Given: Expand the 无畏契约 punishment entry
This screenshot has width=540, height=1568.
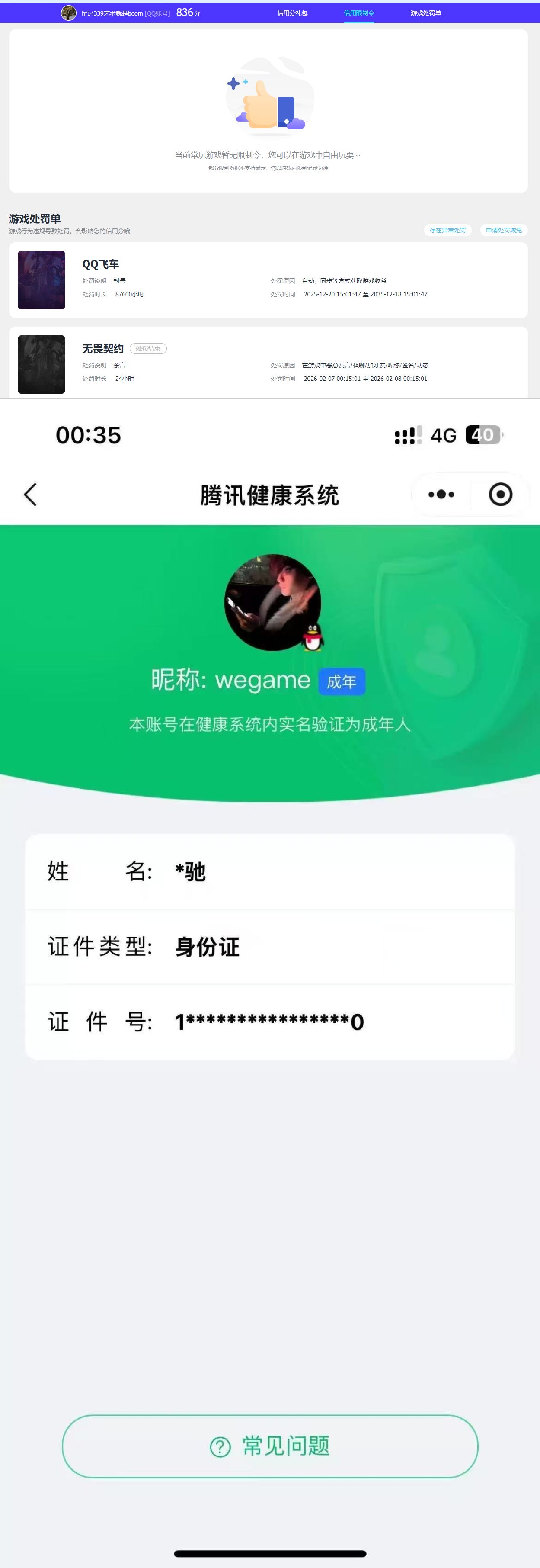Looking at the screenshot, I should pos(270,363).
